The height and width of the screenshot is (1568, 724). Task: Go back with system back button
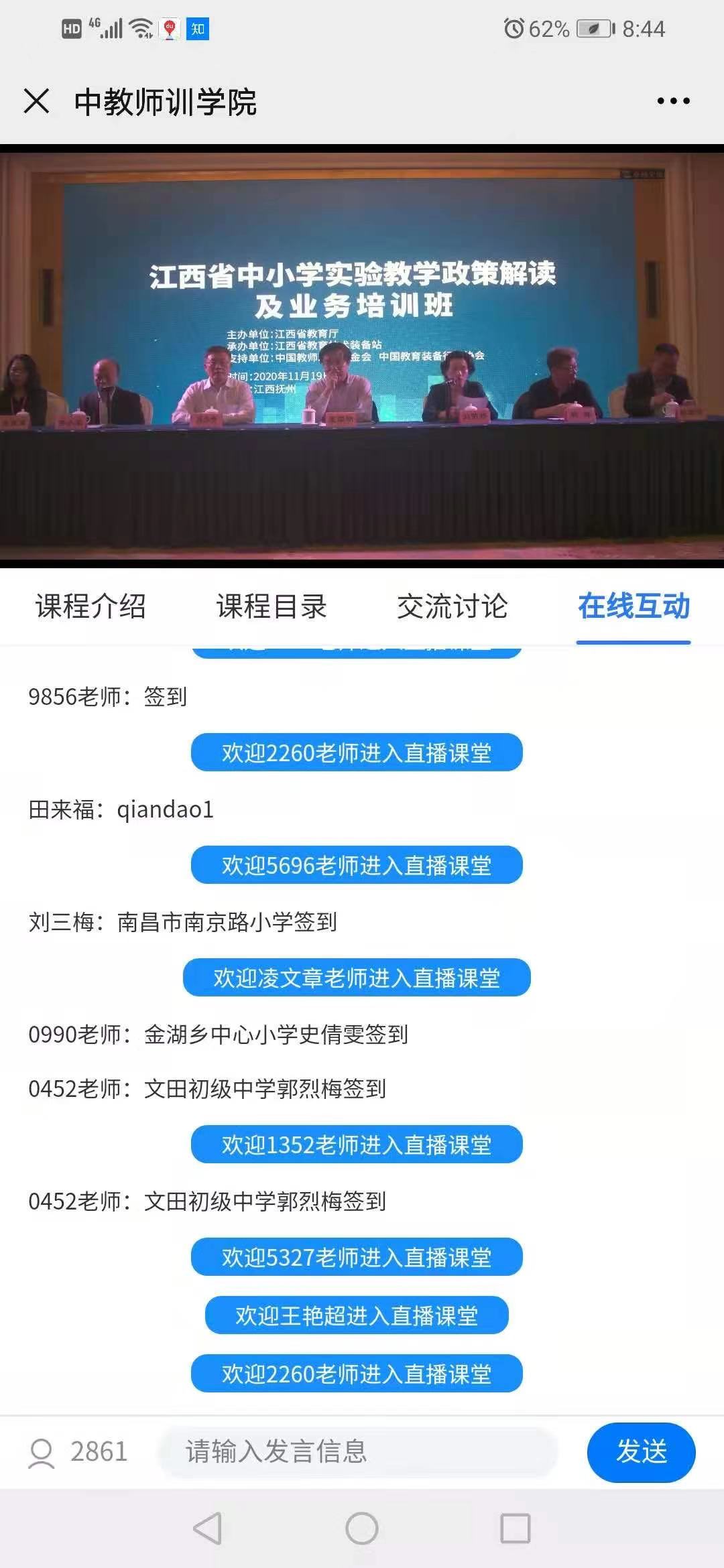click(208, 1528)
